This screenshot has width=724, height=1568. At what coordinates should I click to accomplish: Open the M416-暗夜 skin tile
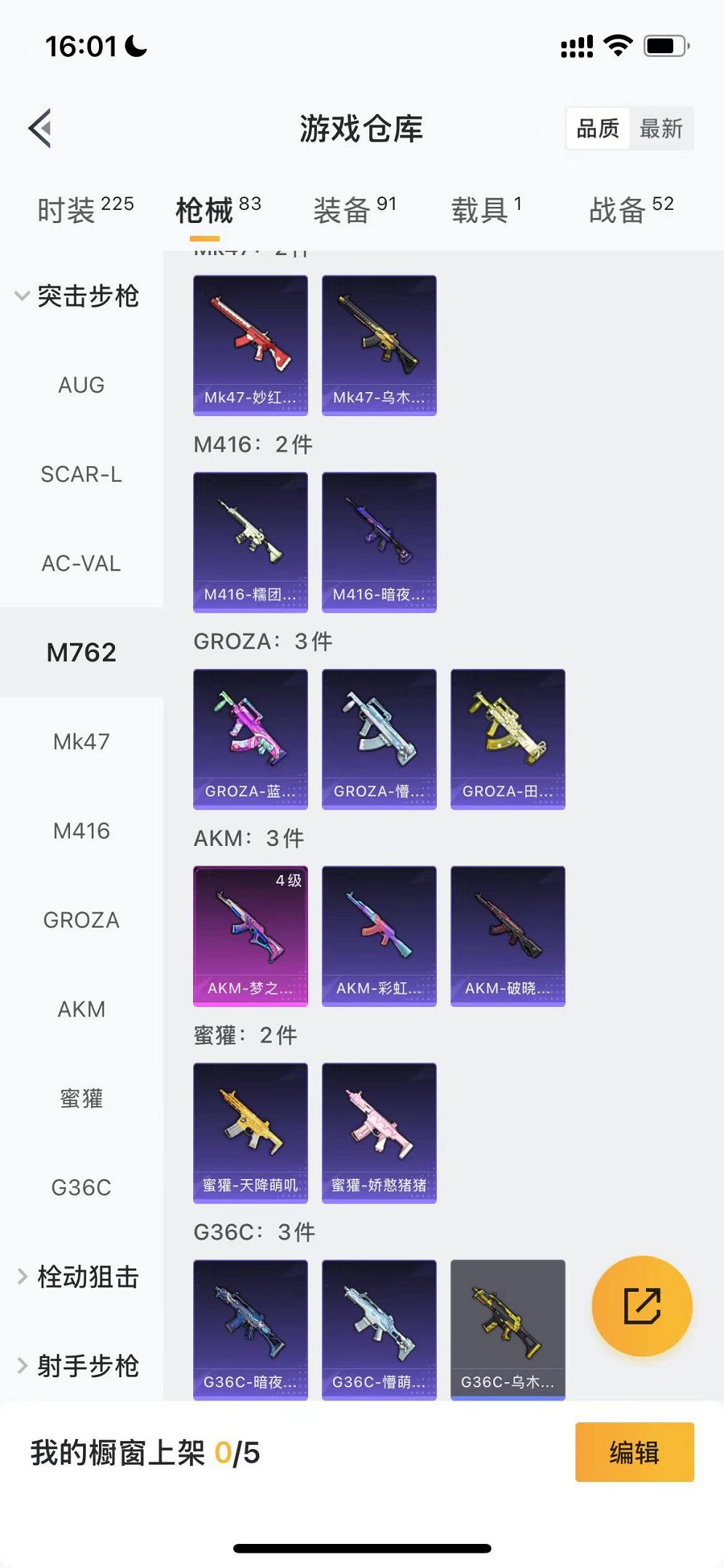tap(379, 542)
